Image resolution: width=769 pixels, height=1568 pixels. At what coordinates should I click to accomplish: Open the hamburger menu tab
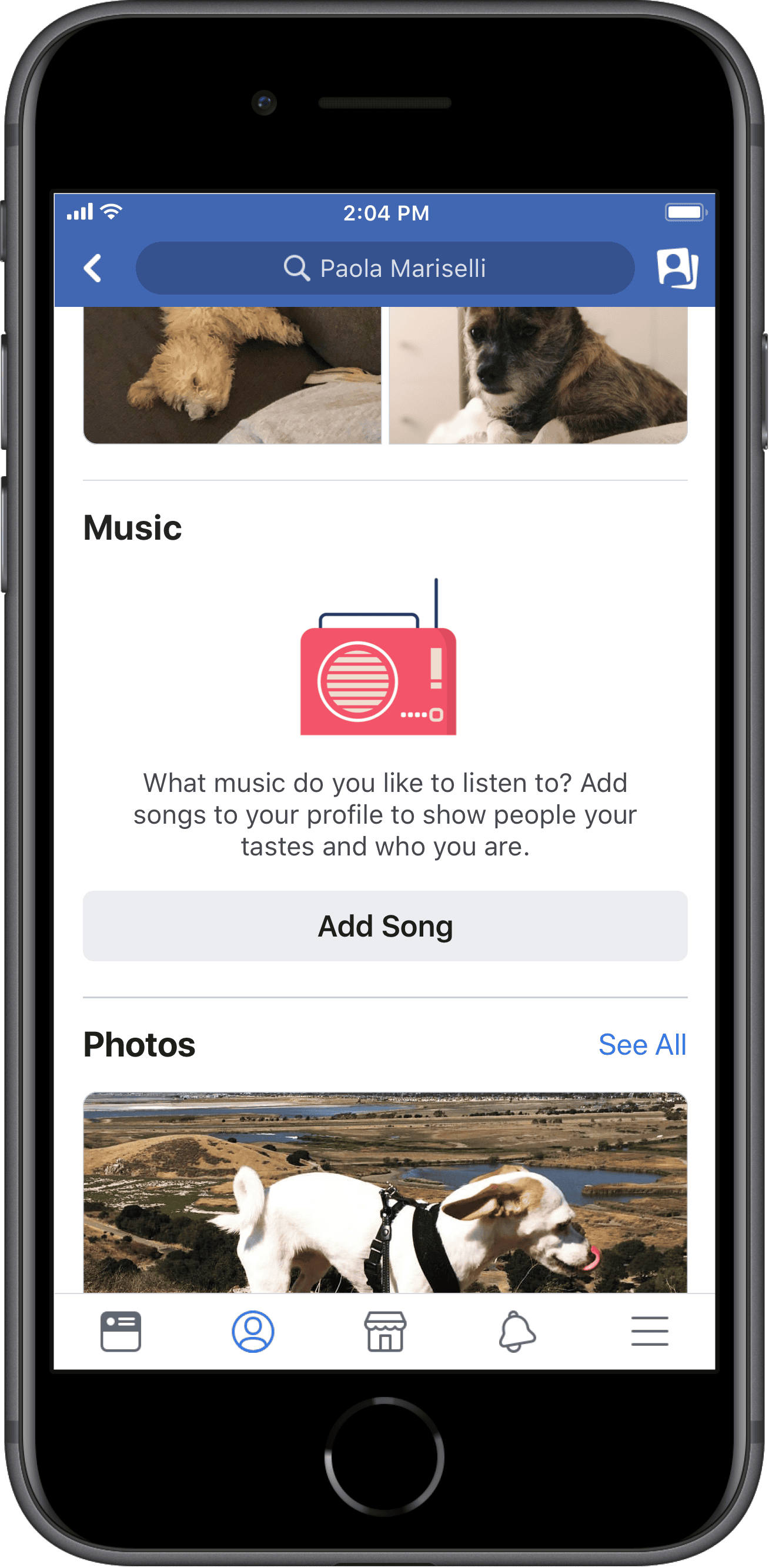point(649,1331)
